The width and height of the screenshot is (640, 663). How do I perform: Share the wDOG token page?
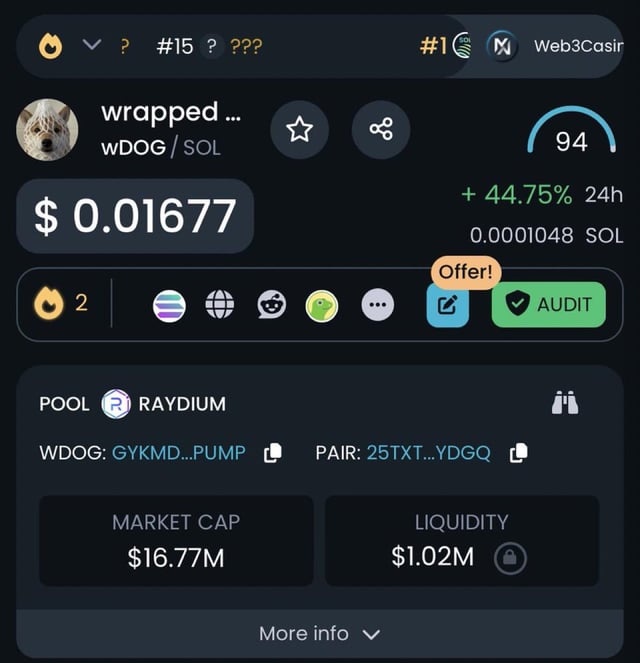tap(380, 130)
